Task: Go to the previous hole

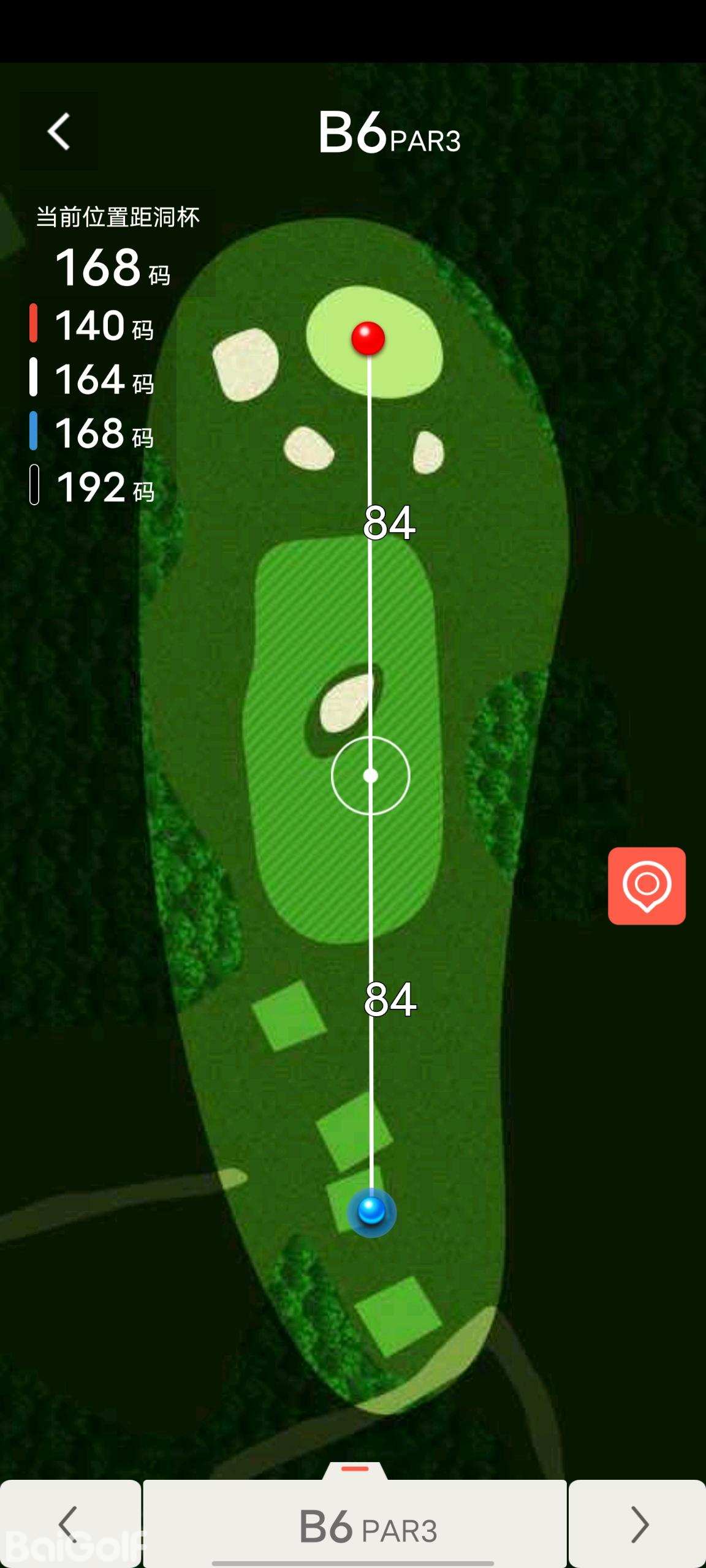Action: coord(70,1524)
